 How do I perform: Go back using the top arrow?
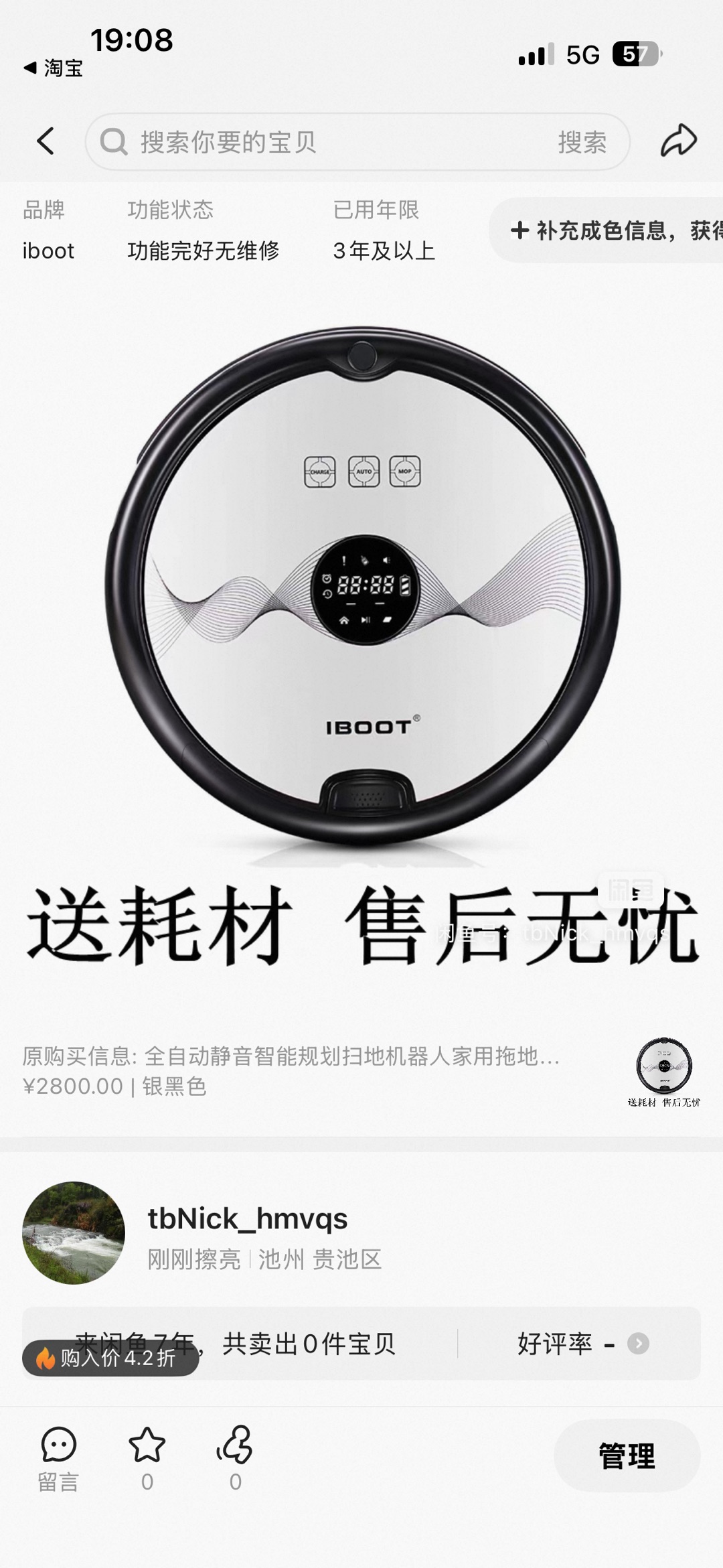46,141
